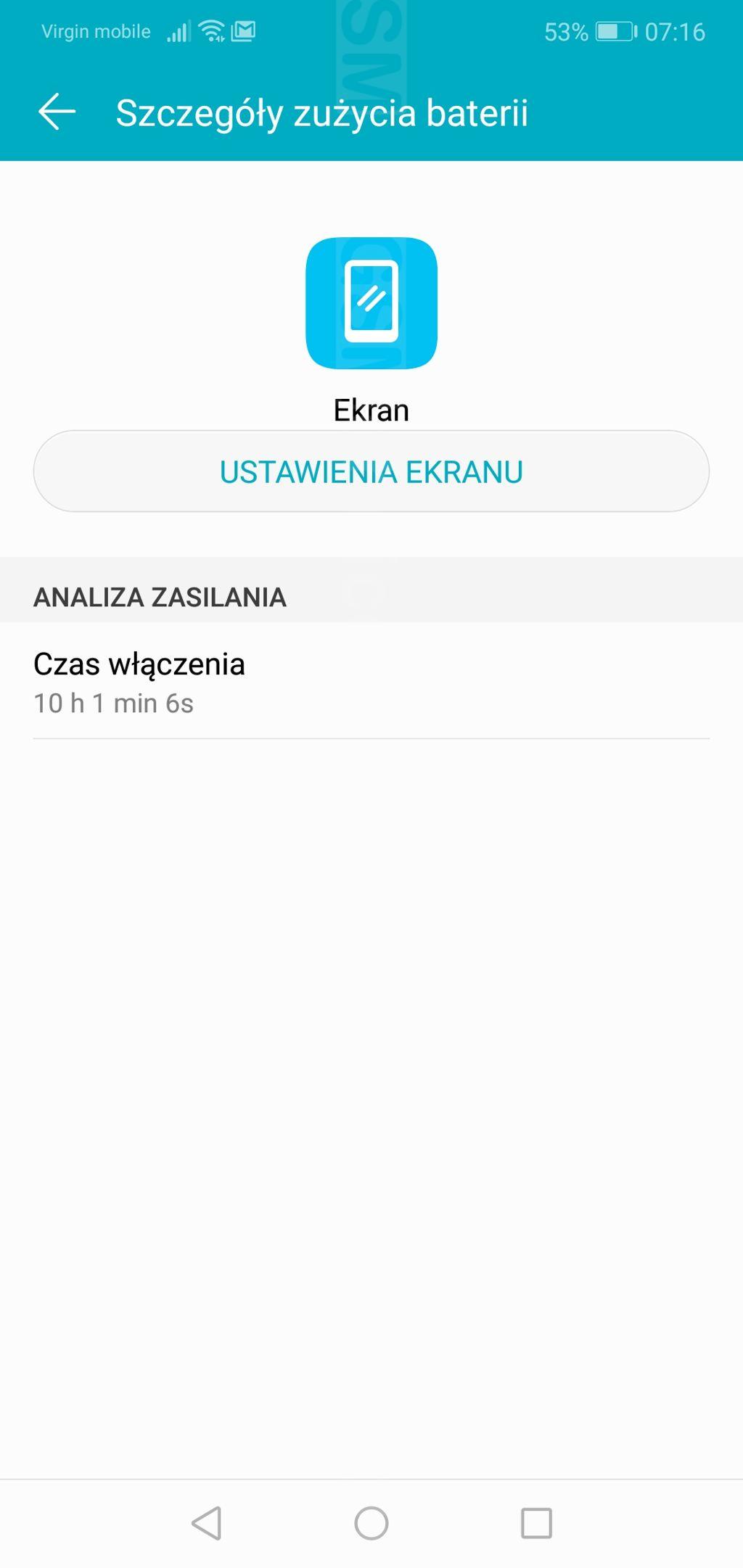Open the recent apps overview

coord(536,1522)
